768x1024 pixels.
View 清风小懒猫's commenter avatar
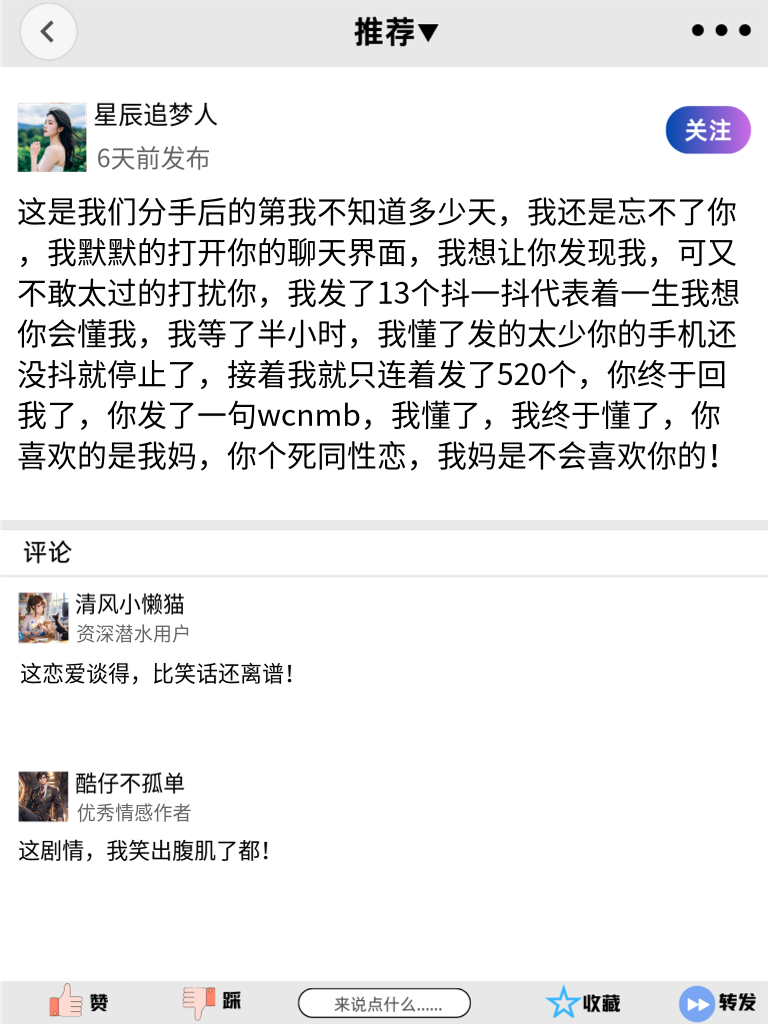pos(43,618)
